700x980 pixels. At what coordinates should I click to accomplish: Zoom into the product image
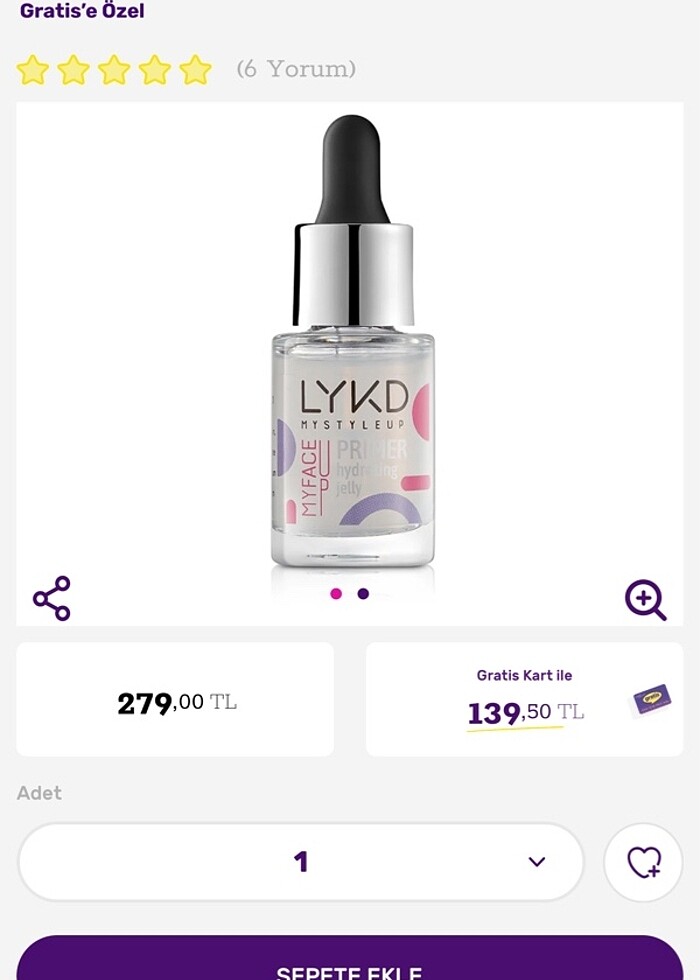coord(645,599)
